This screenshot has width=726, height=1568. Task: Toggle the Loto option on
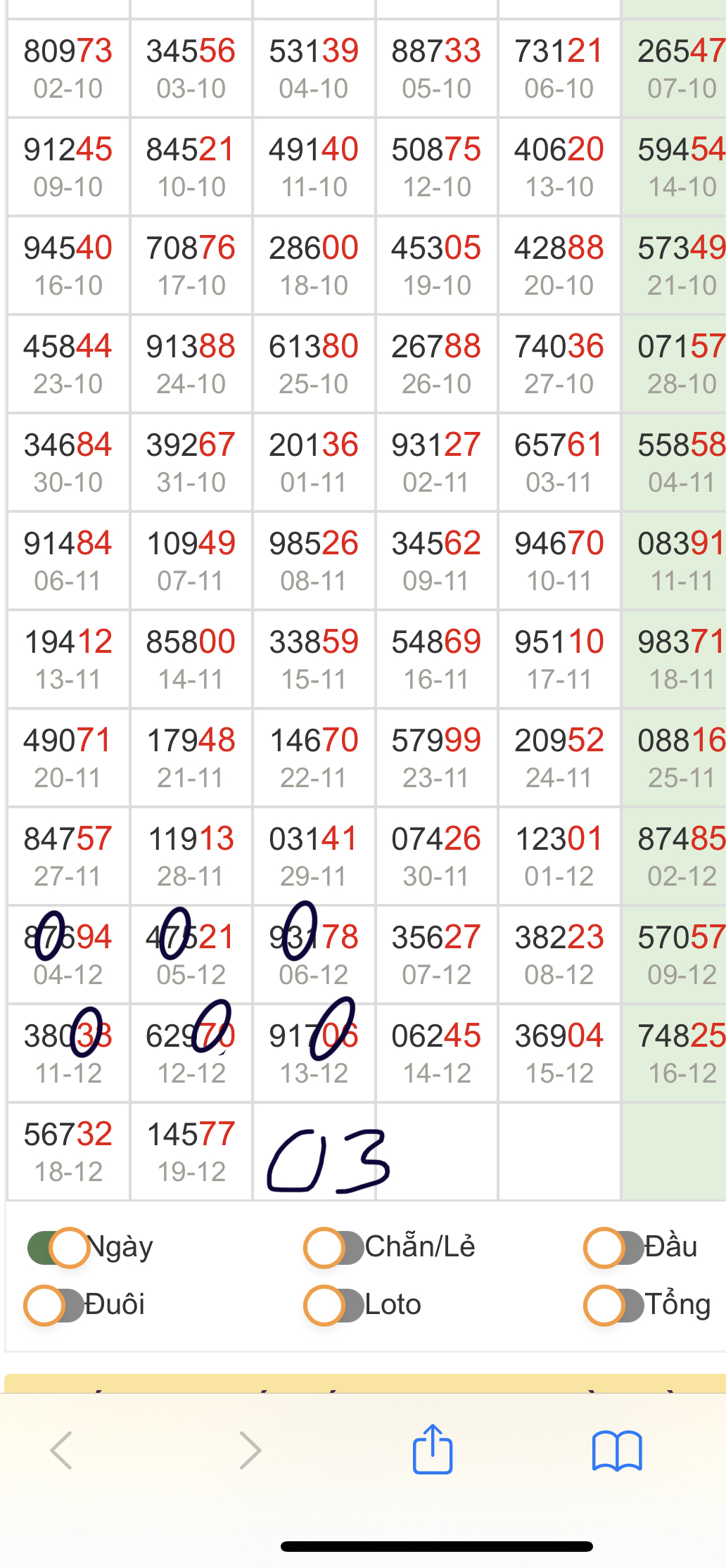pyautogui.click(x=334, y=1306)
